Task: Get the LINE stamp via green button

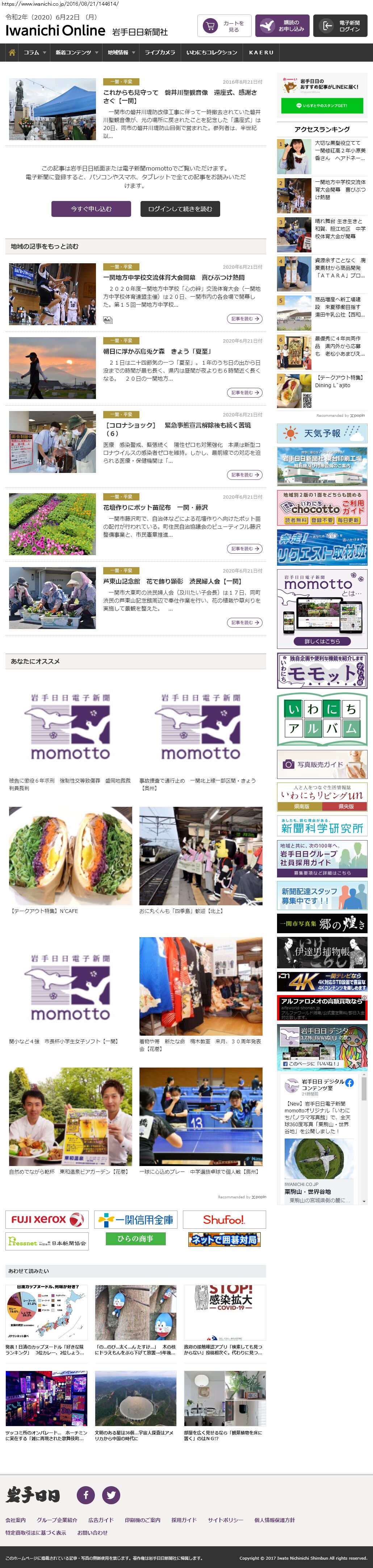Action: pos(322,105)
